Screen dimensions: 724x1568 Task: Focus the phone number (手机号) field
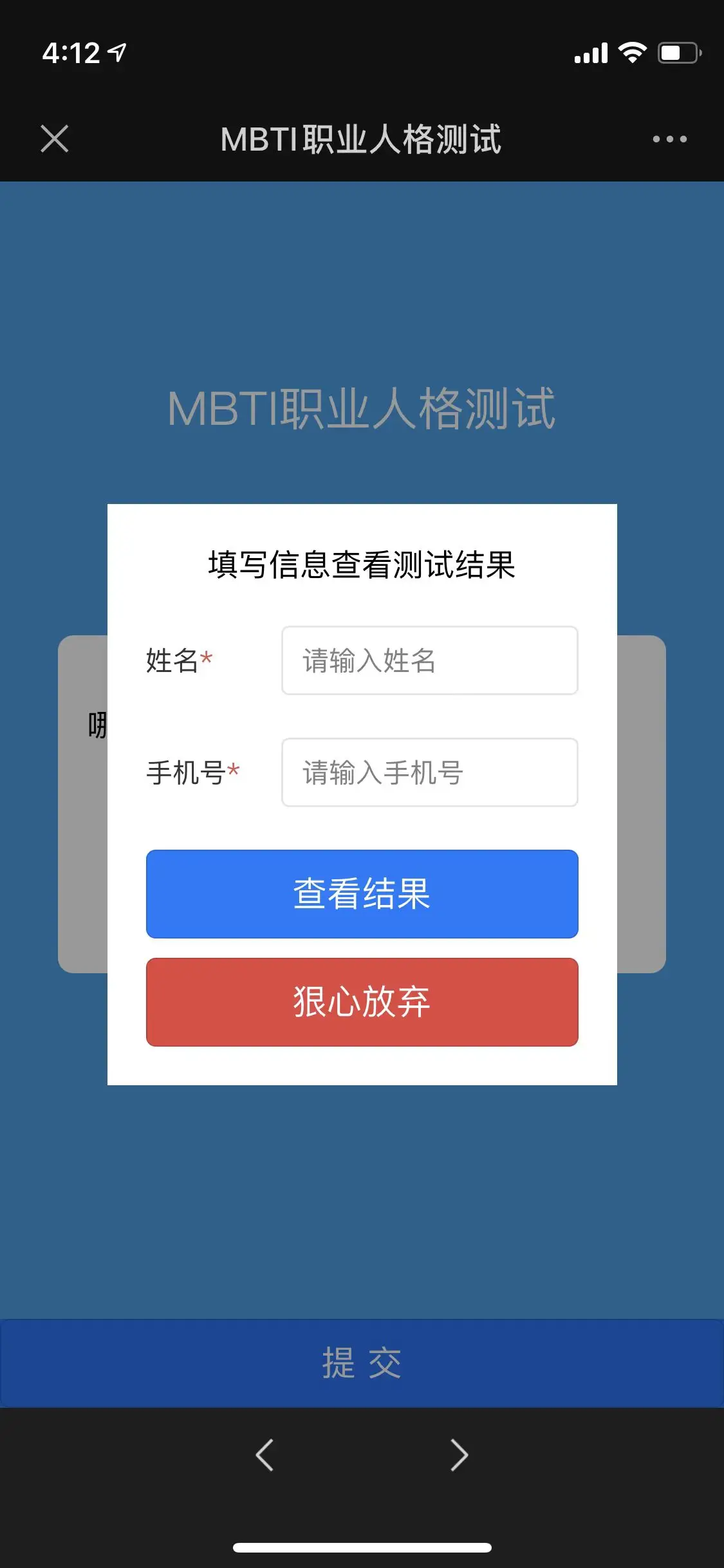click(429, 772)
